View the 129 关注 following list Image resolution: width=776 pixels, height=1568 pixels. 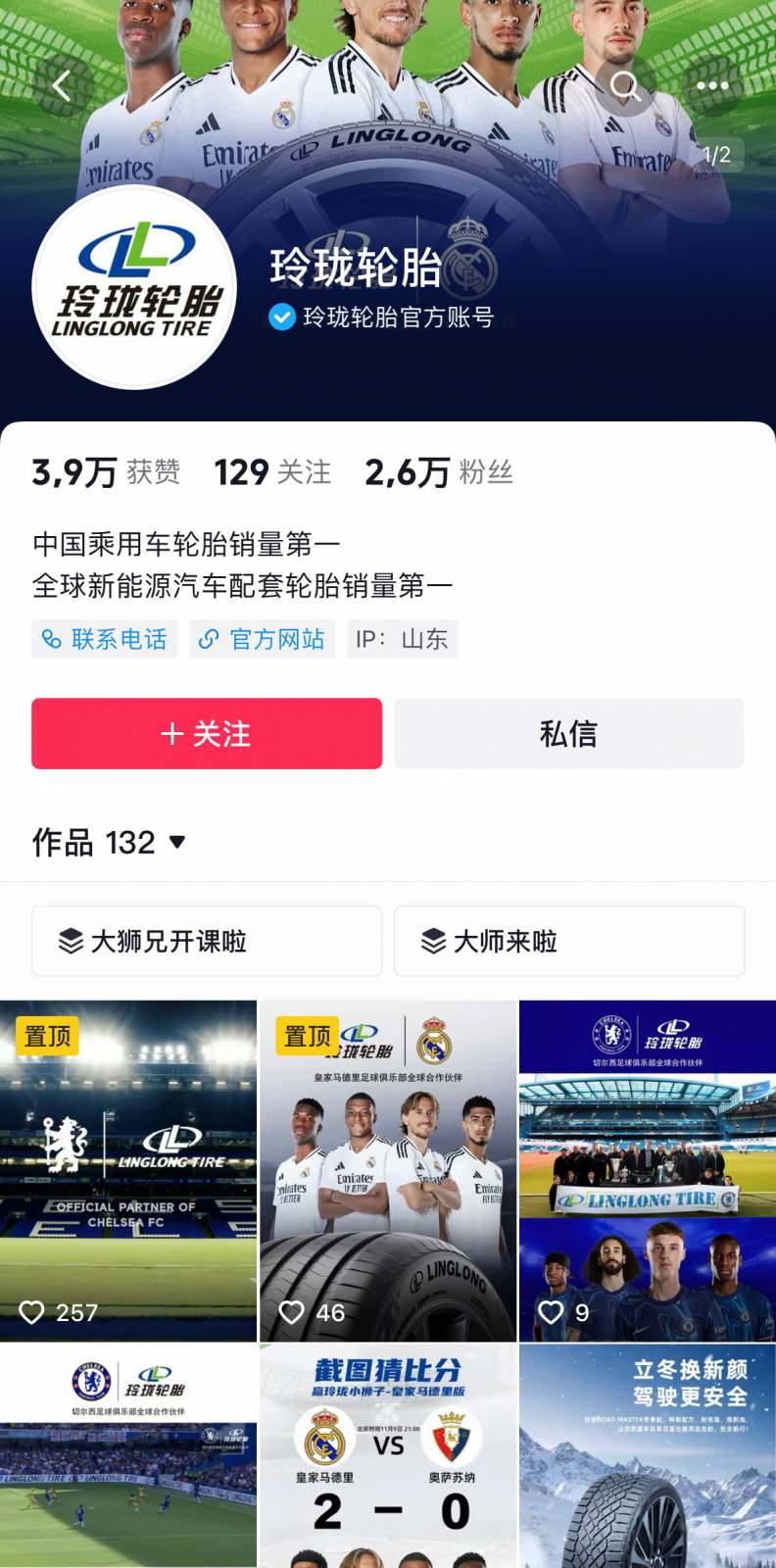click(272, 472)
